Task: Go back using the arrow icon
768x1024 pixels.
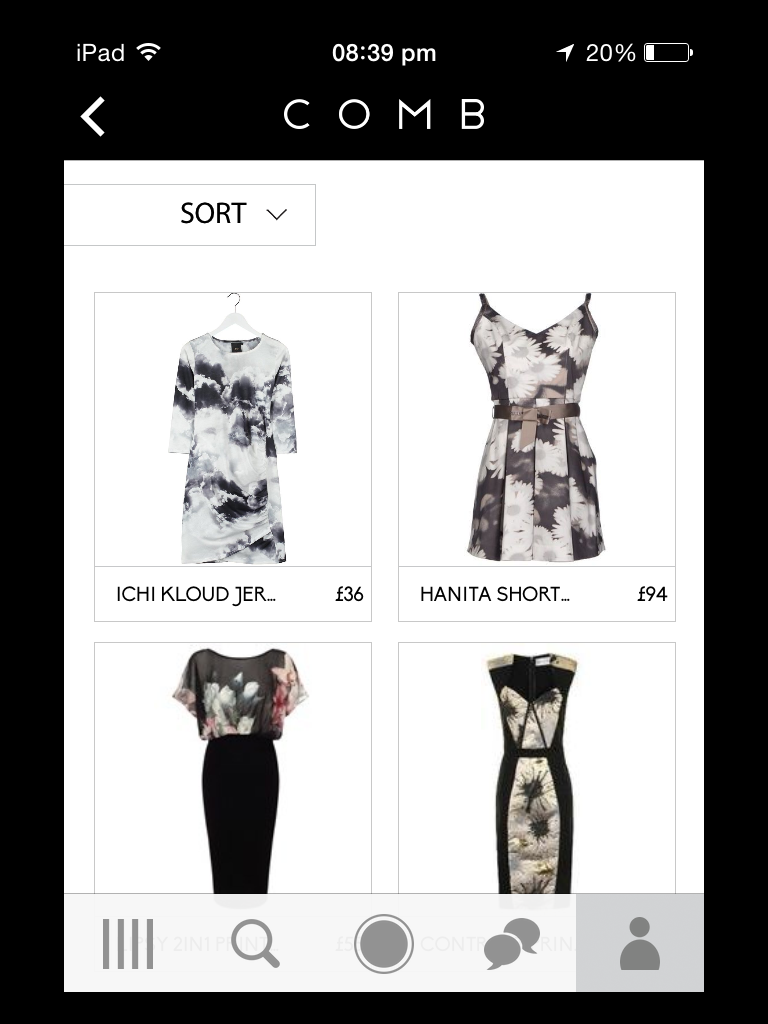Action: click(x=93, y=116)
